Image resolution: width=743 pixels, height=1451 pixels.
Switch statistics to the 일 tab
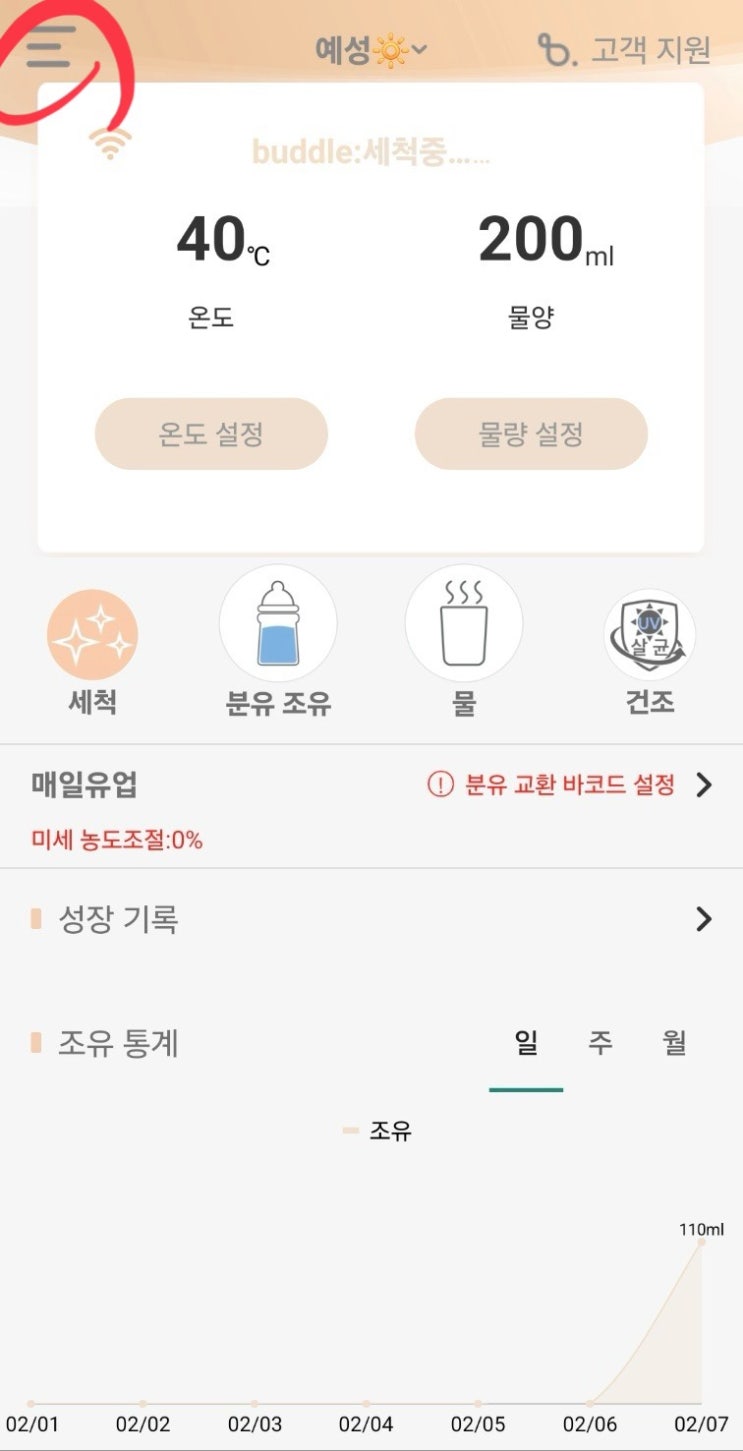point(526,1044)
